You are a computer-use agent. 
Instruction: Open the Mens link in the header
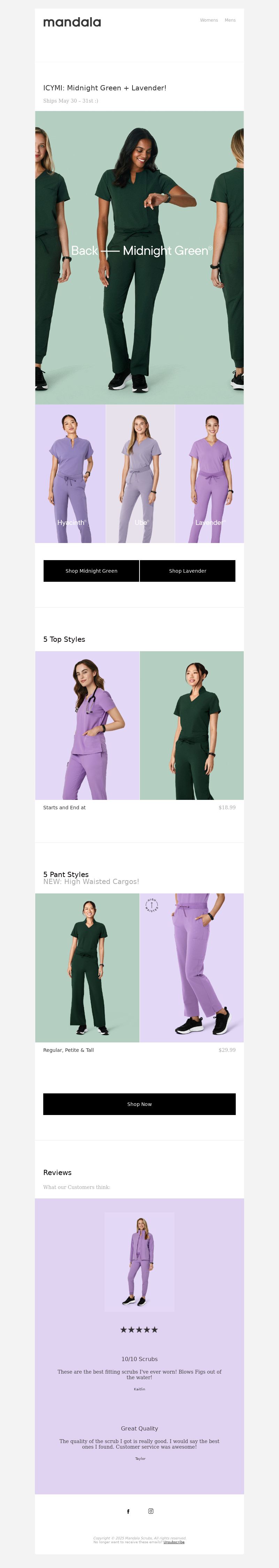230,20
